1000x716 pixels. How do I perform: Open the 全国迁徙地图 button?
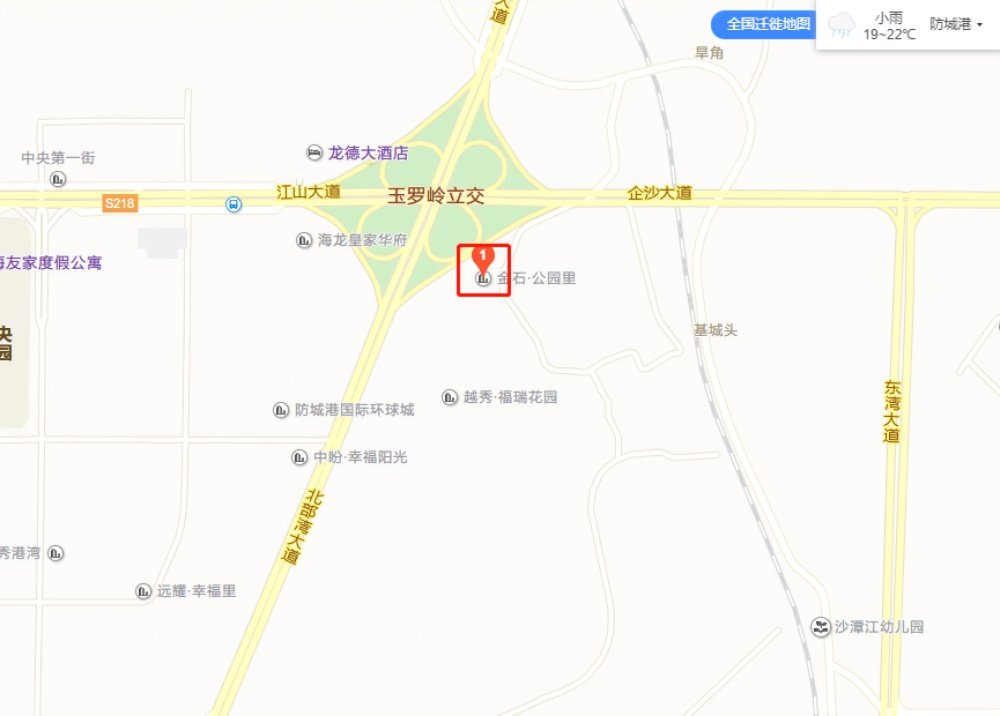click(x=767, y=24)
